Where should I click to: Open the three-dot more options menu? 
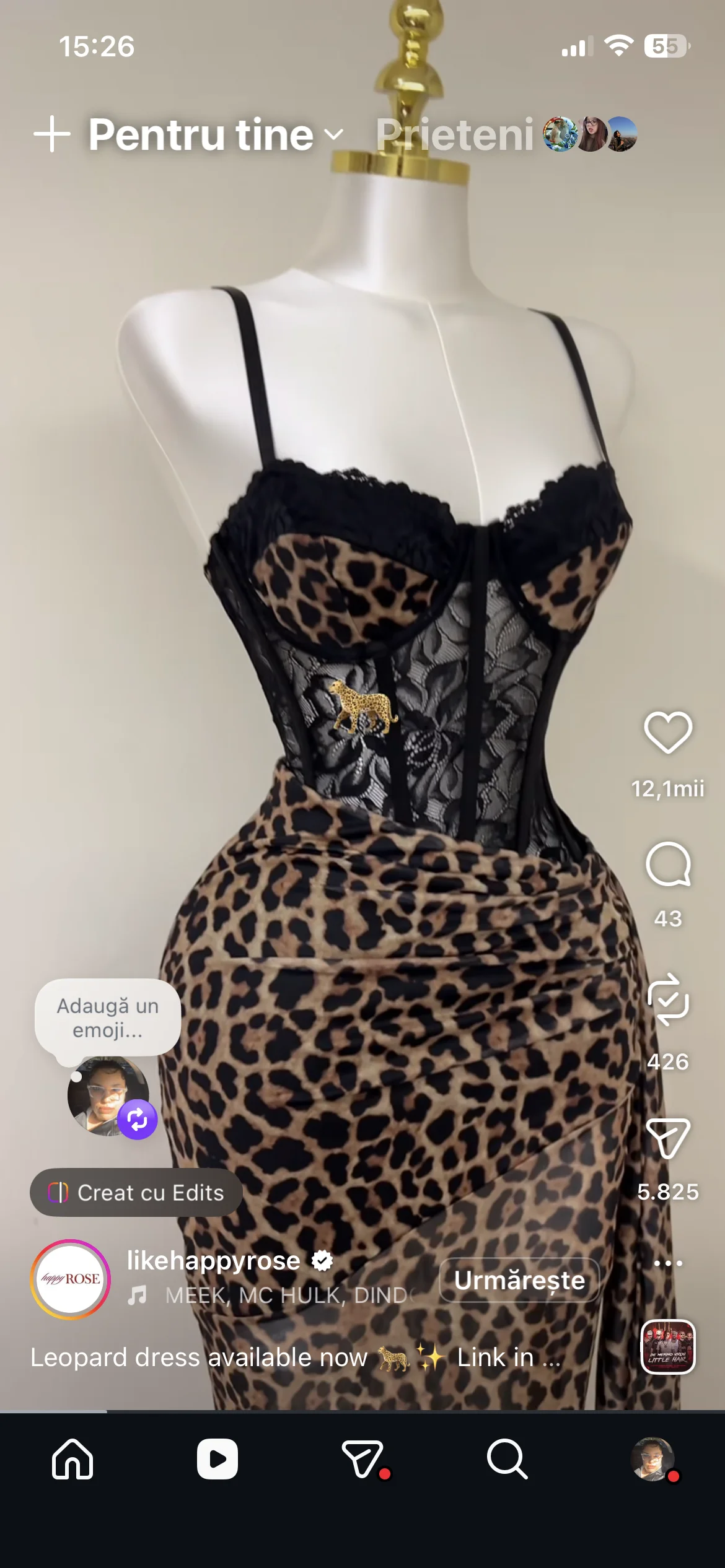pos(668,1263)
